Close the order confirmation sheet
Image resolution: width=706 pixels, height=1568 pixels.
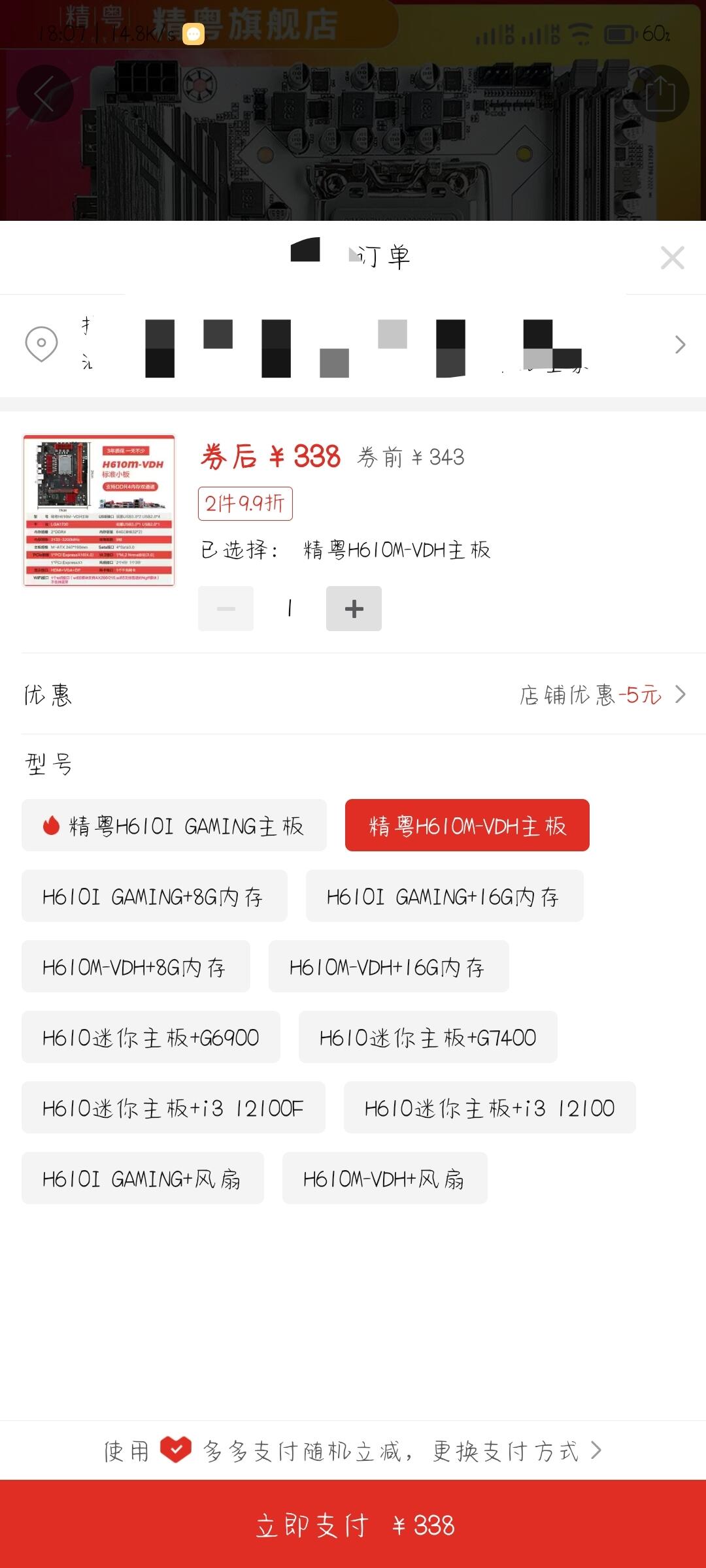[x=672, y=258]
